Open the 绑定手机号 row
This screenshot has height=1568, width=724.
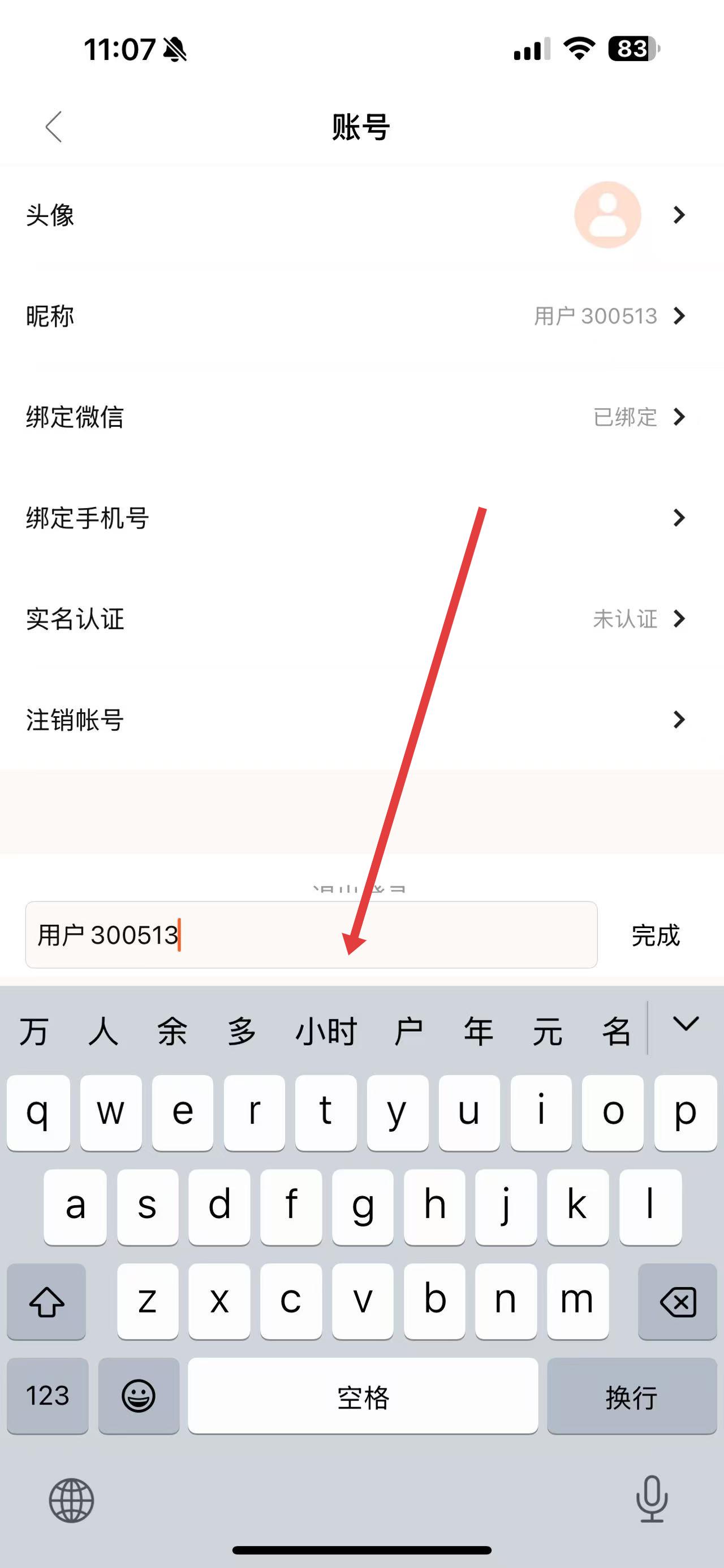click(361, 518)
